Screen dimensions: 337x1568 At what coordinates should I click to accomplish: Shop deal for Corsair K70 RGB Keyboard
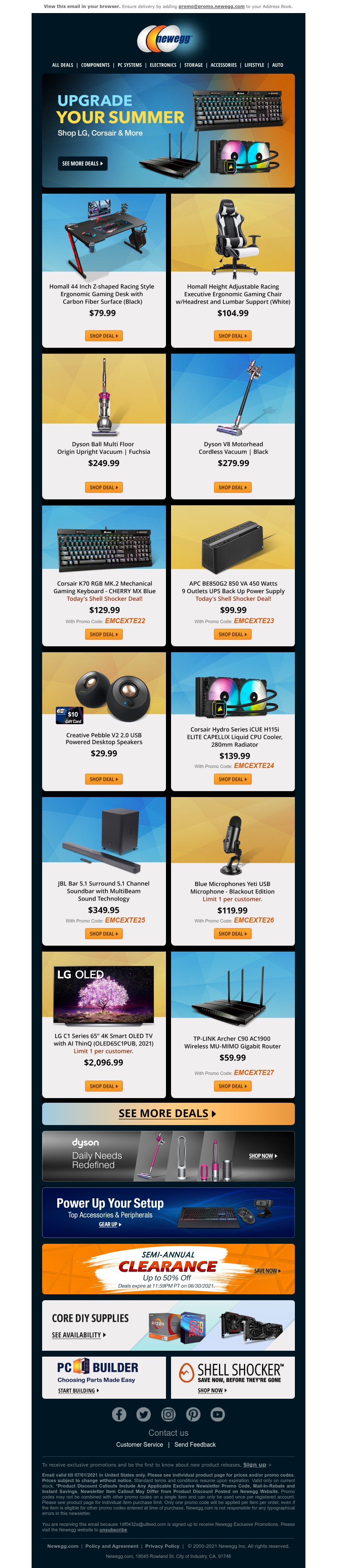tap(104, 634)
